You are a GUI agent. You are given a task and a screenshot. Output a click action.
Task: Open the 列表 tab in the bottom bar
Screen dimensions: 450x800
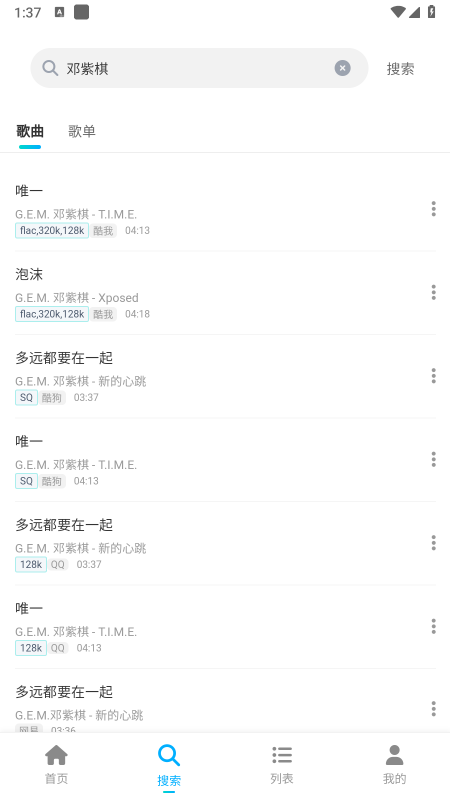[x=282, y=764]
